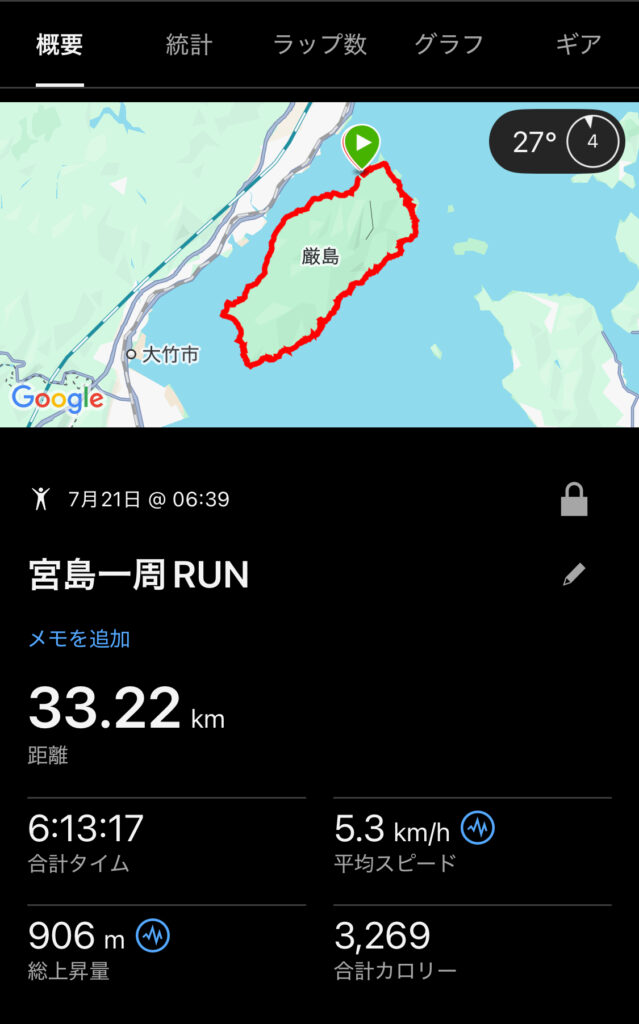
Task: Edit the activity name with pencil icon
Action: 573,574
